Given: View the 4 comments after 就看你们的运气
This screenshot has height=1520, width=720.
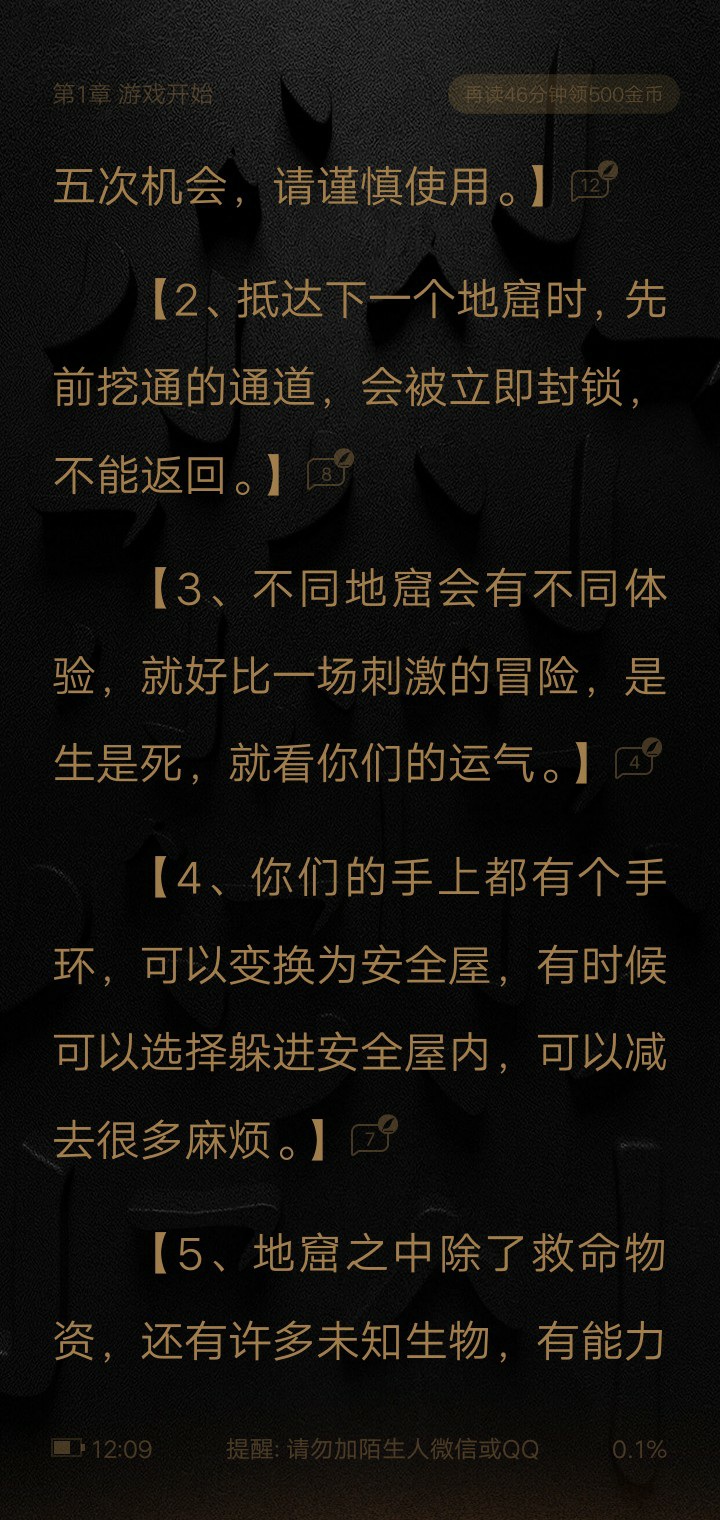Looking at the screenshot, I should [x=637, y=762].
